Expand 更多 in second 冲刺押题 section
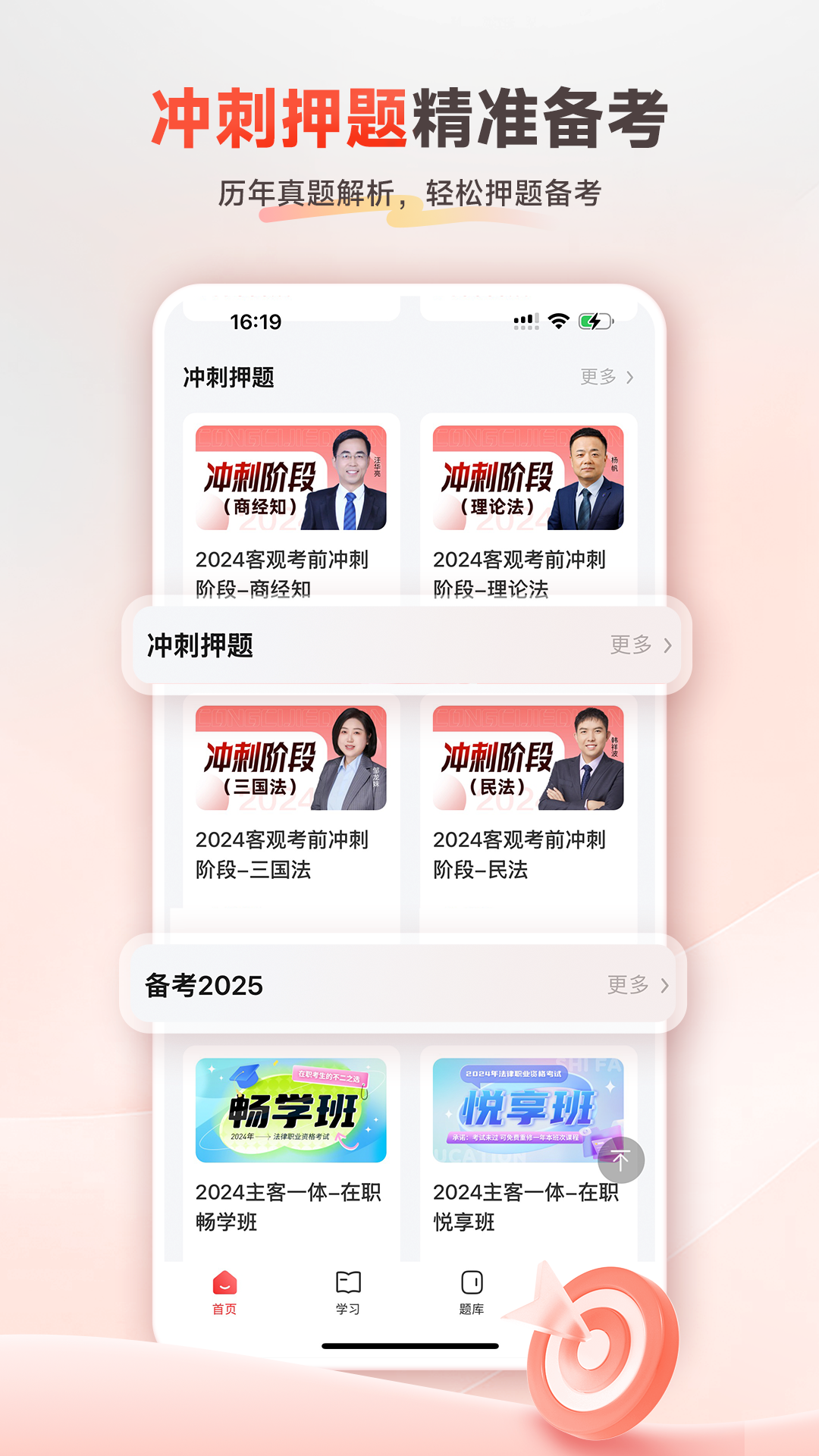 pyautogui.click(x=632, y=644)
